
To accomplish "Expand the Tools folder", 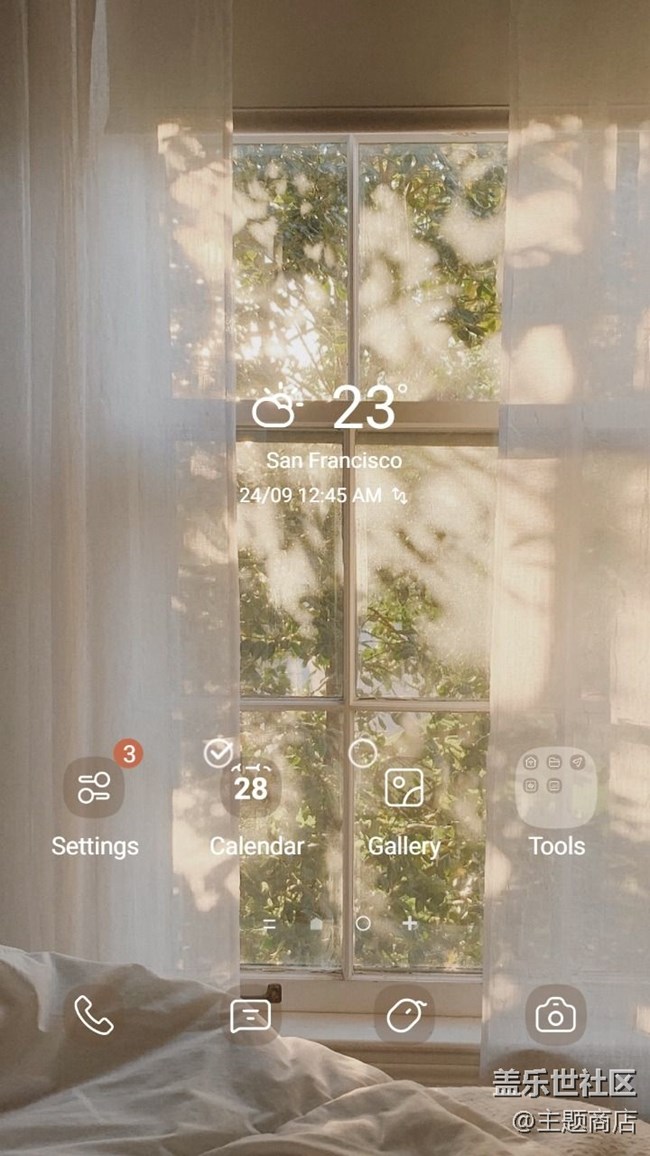I will (556, 788).
